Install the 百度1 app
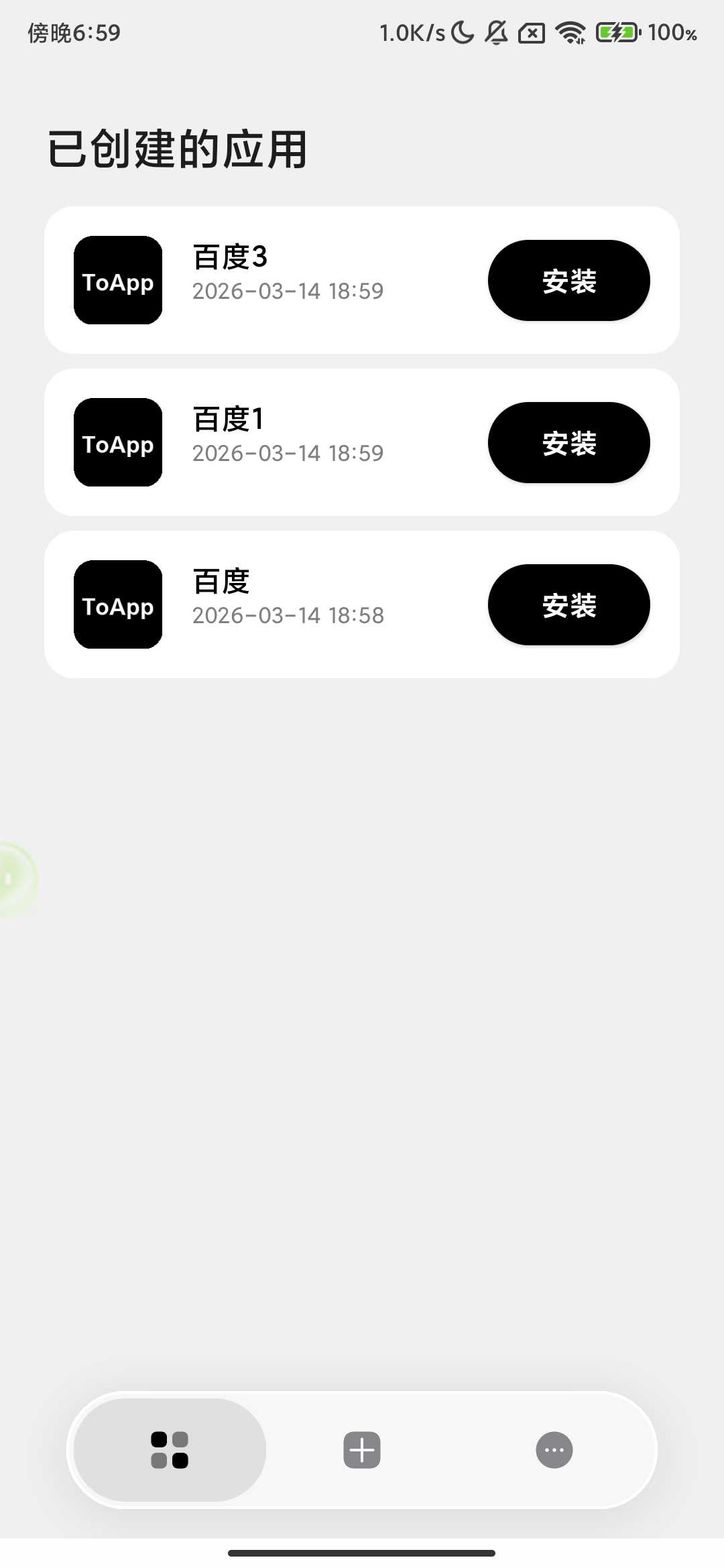The width and height of the screenshot is (724, 1568). click(568, 442)
